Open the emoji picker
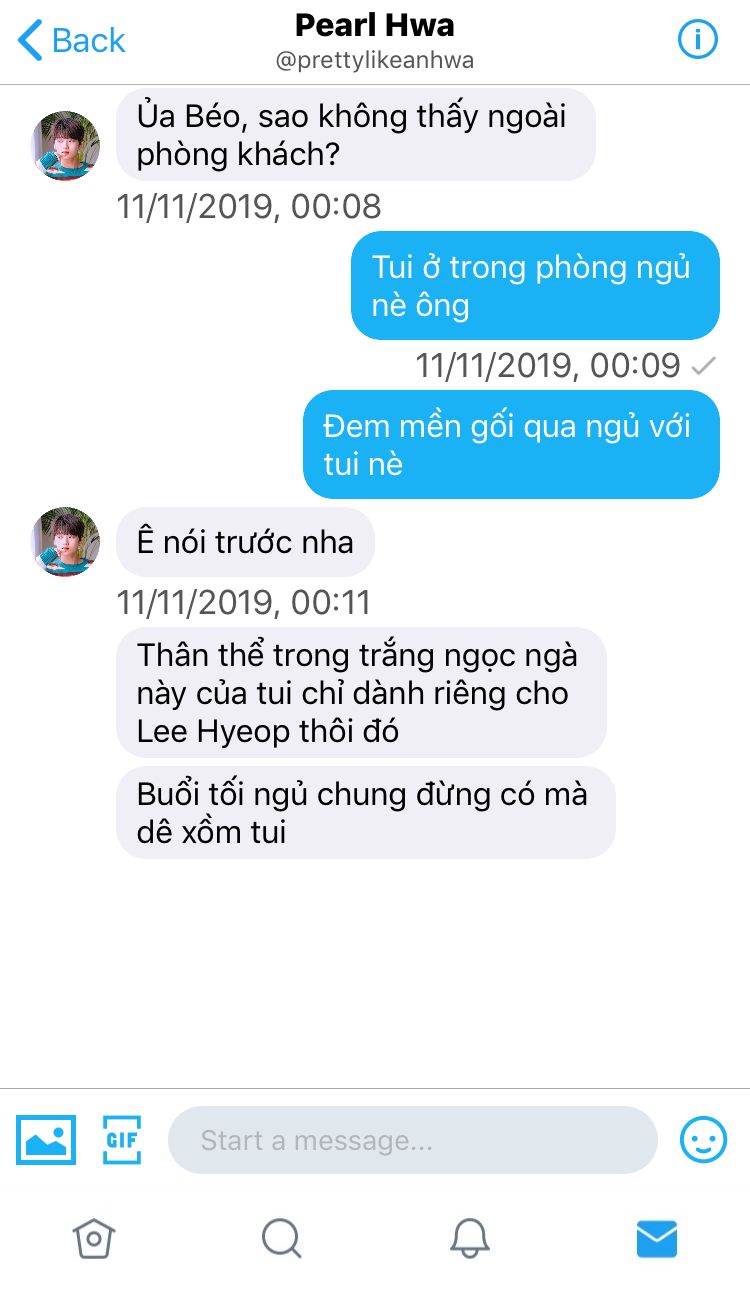 (x=703, y=1140)
